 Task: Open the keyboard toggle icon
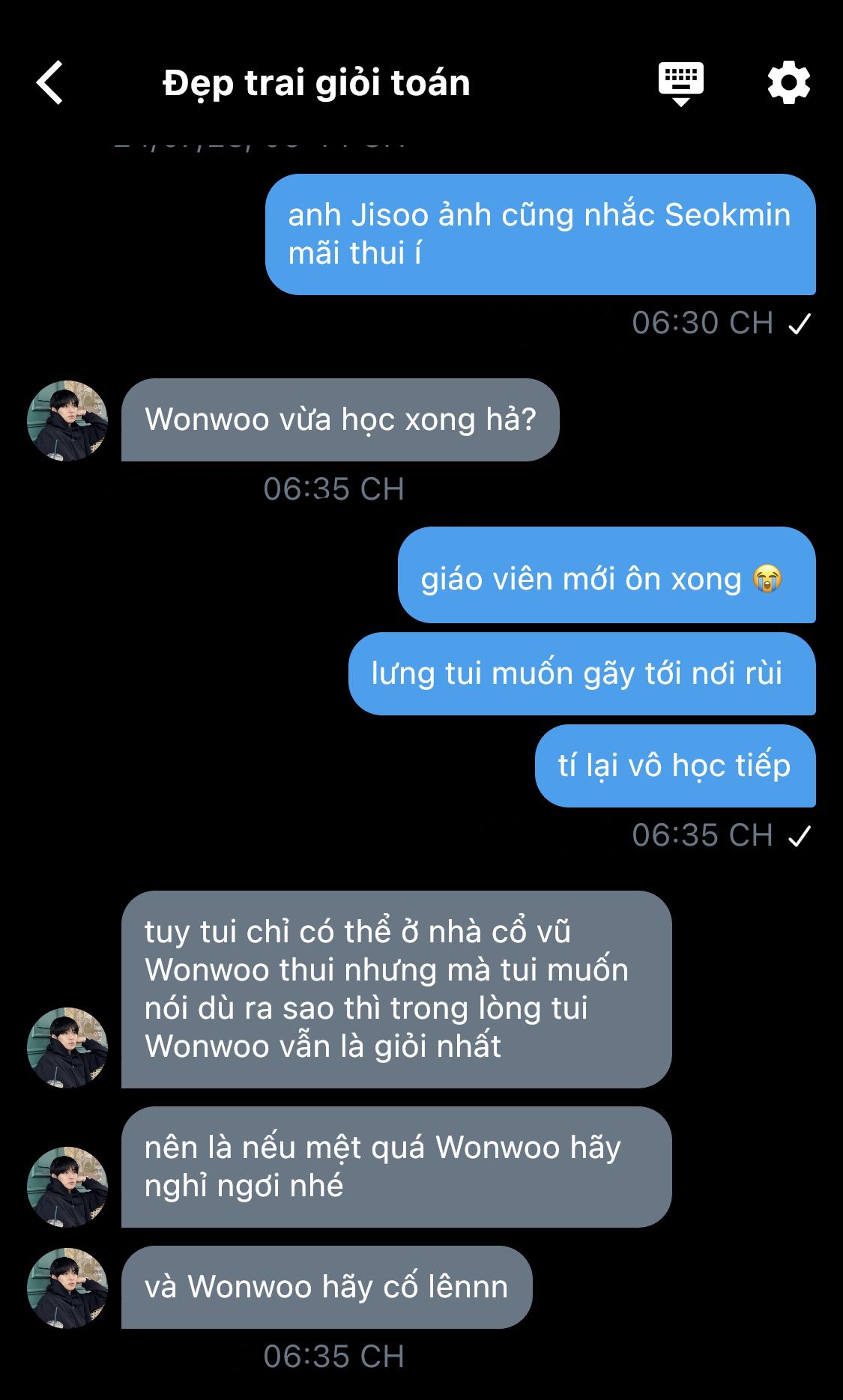point(680,82)
